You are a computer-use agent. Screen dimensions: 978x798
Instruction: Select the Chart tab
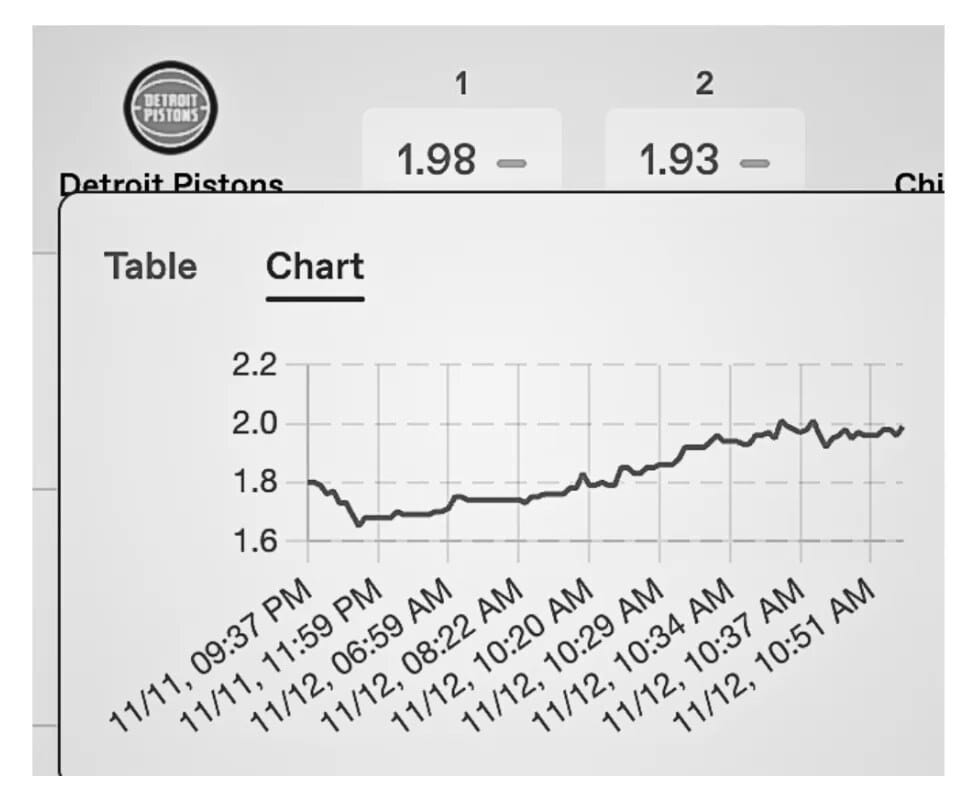(x=314, y=267)
